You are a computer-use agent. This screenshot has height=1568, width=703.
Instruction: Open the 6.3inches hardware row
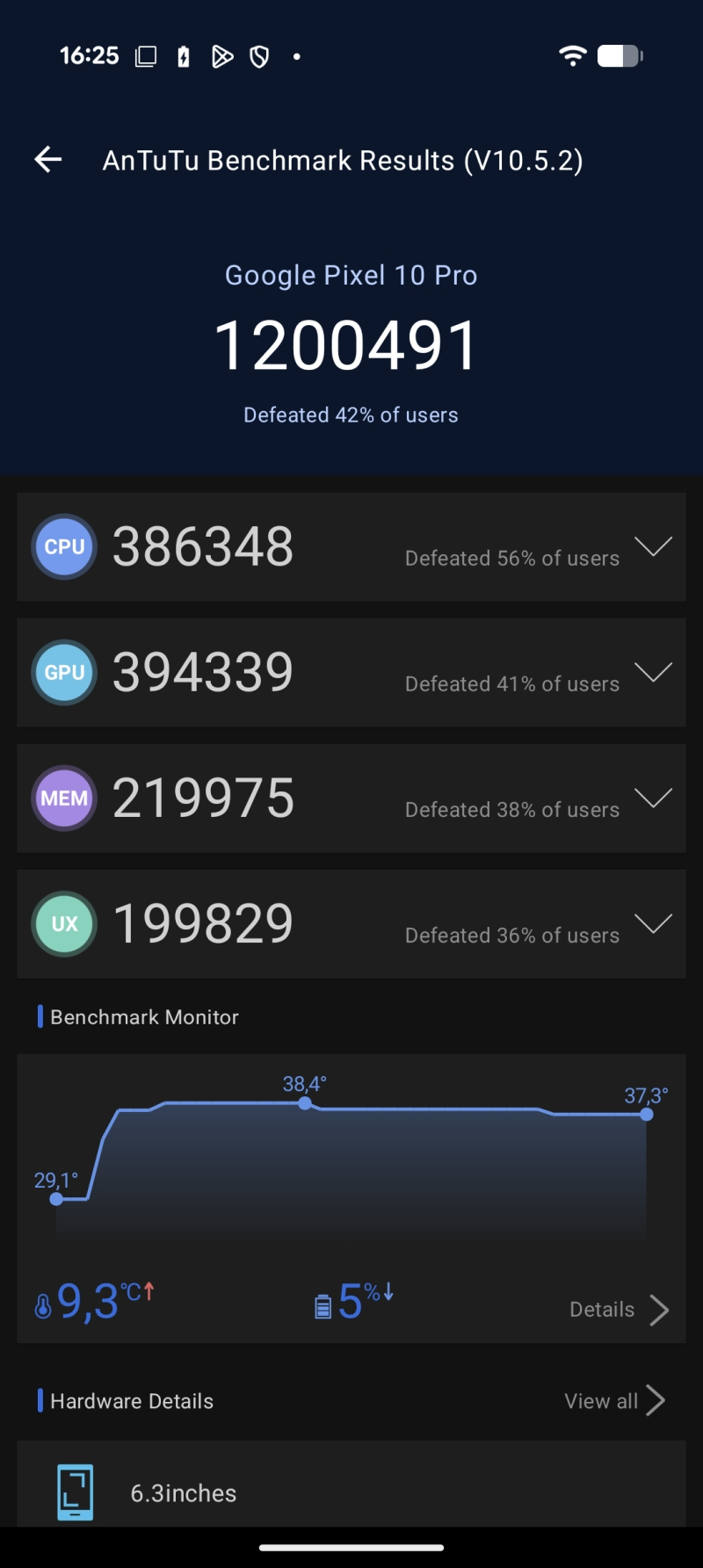click(x=351, y=1484)
